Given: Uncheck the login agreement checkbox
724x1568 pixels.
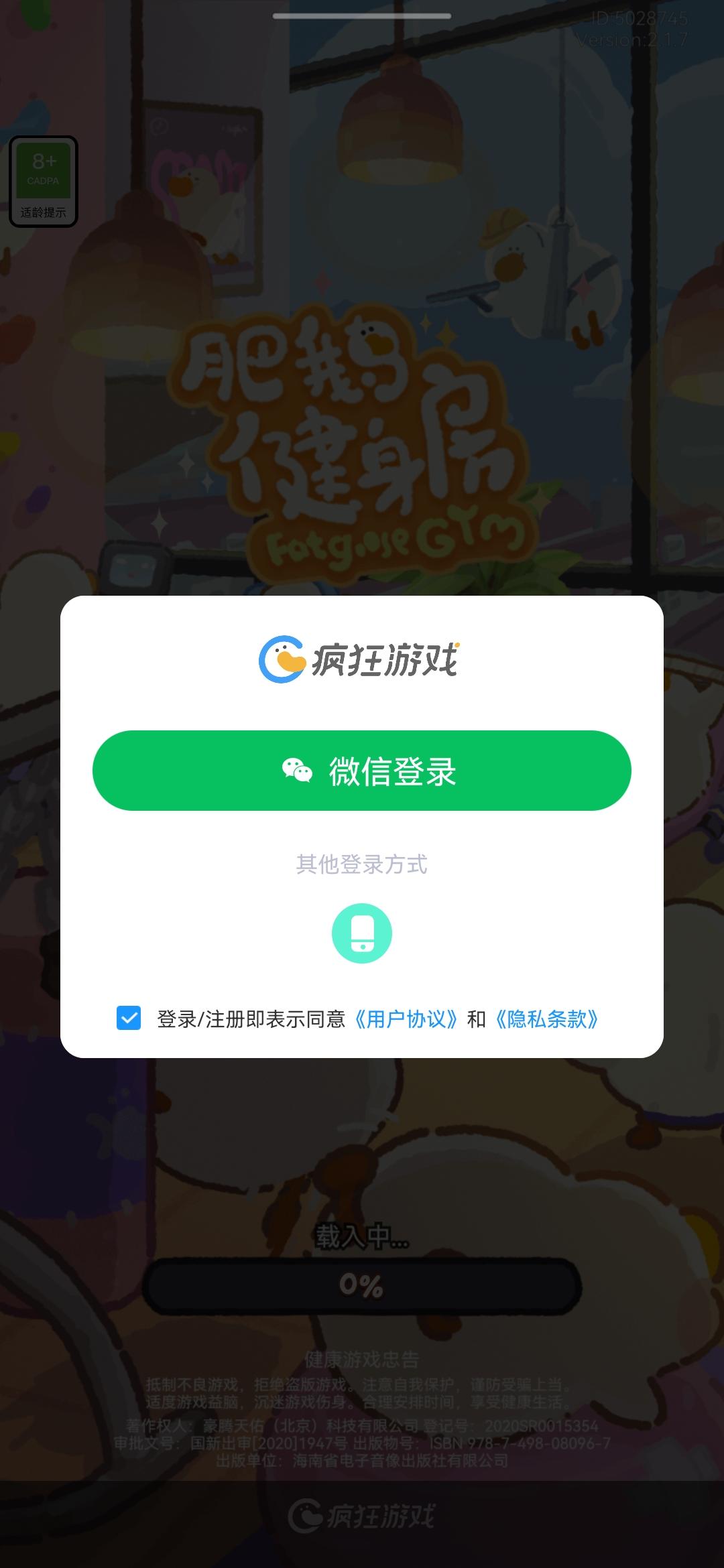Looking at the screenshot, I should pyautogui.click(x=128, y=1017).
